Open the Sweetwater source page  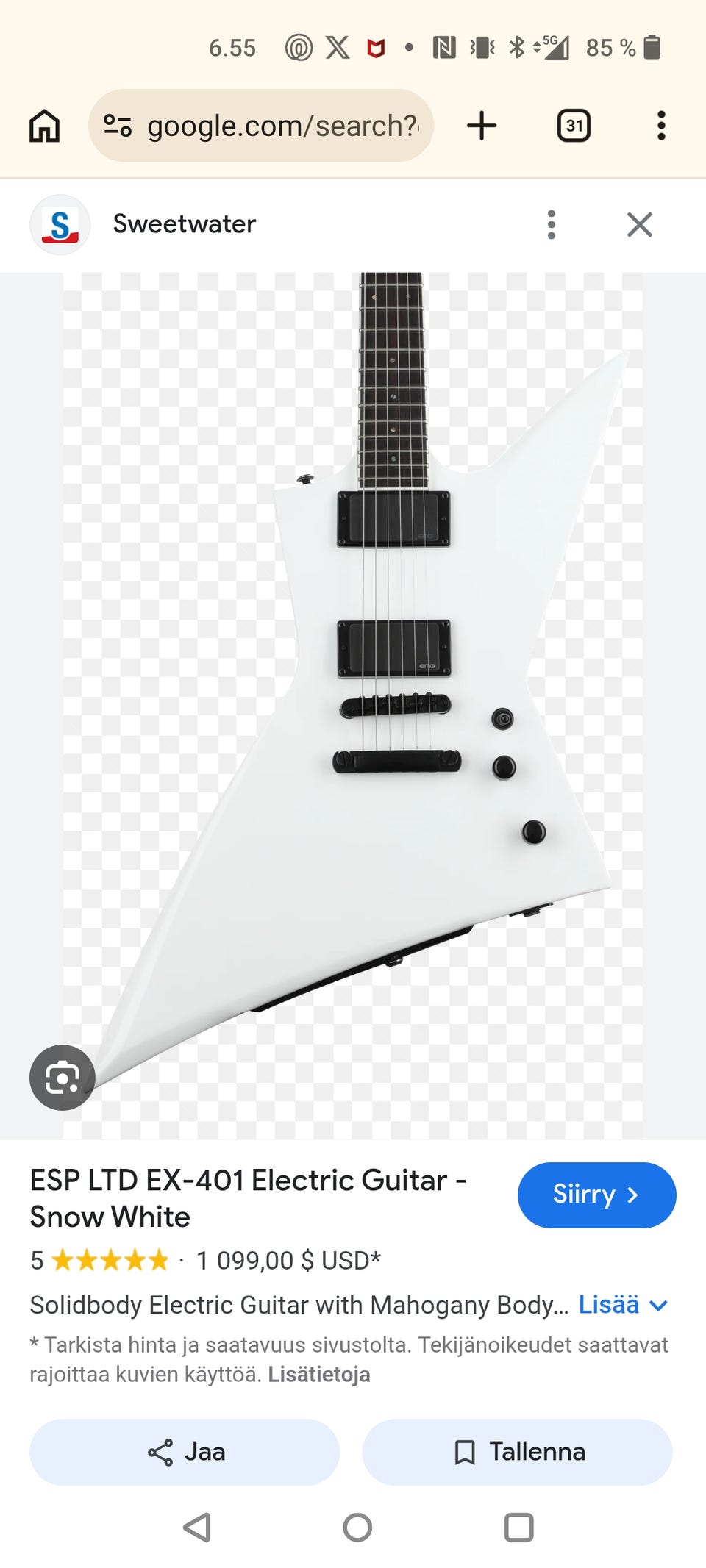[x=184, y=224]
